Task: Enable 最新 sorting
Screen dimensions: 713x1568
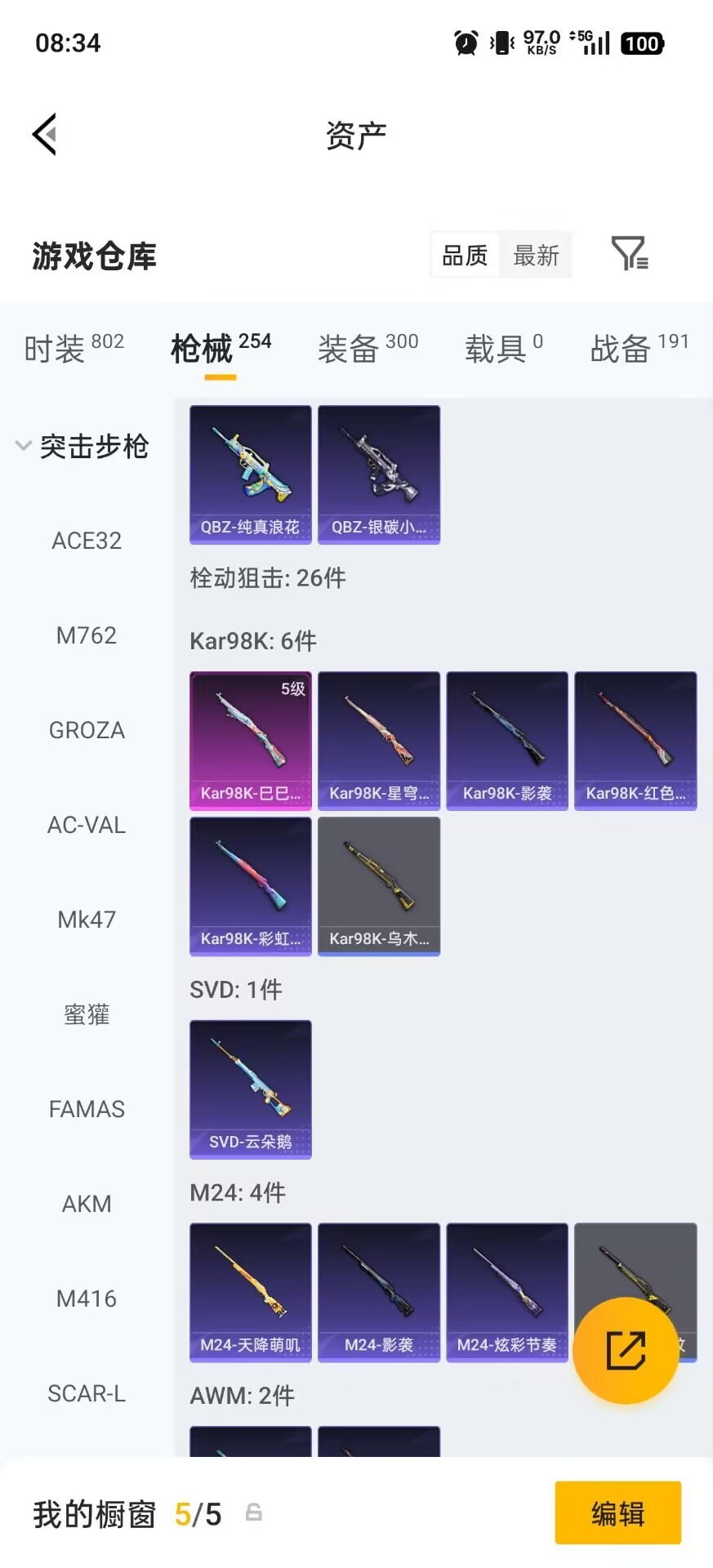Action: (536, 254)
